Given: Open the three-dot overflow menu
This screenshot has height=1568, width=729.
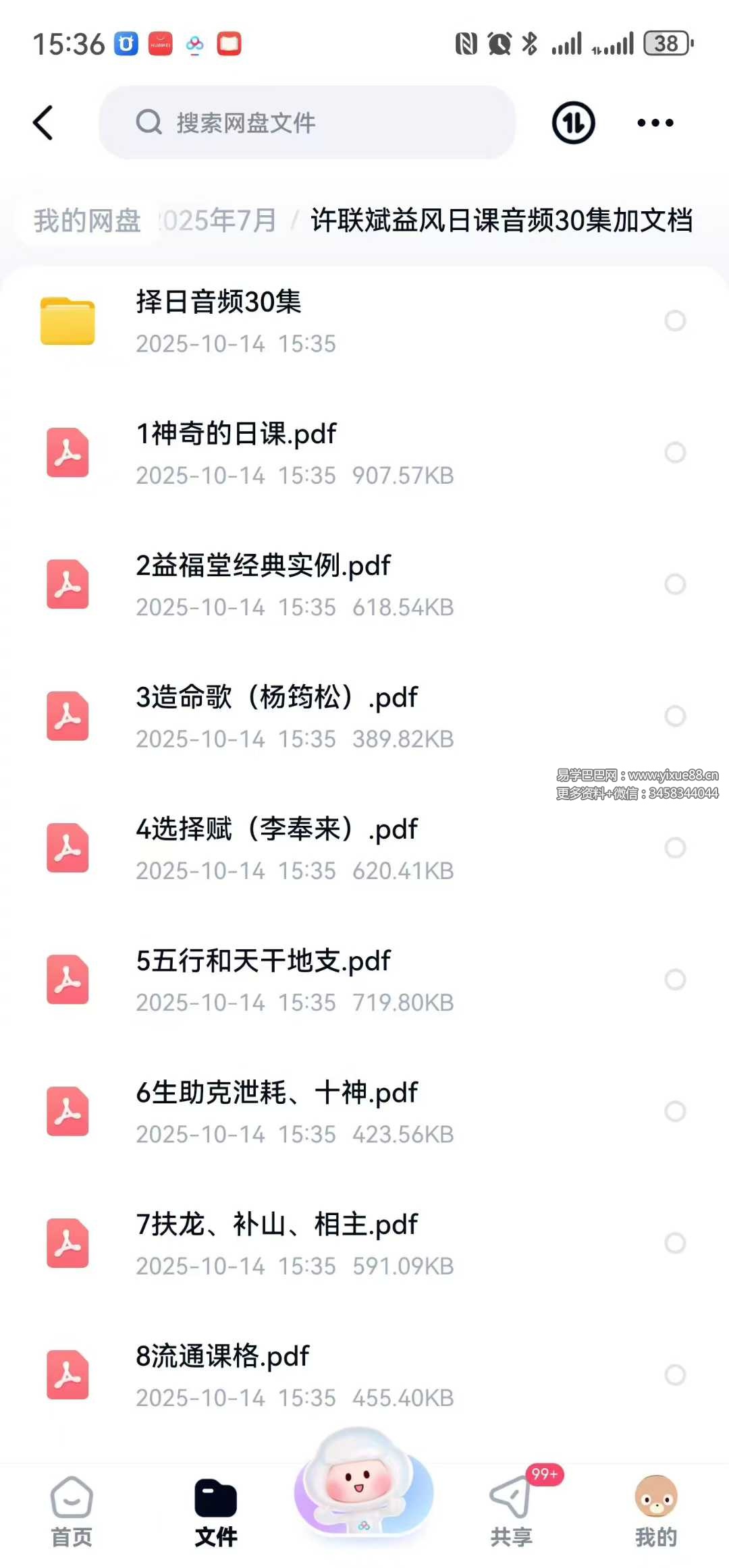Looking at the screenshot, I should [x=655, y=123].
